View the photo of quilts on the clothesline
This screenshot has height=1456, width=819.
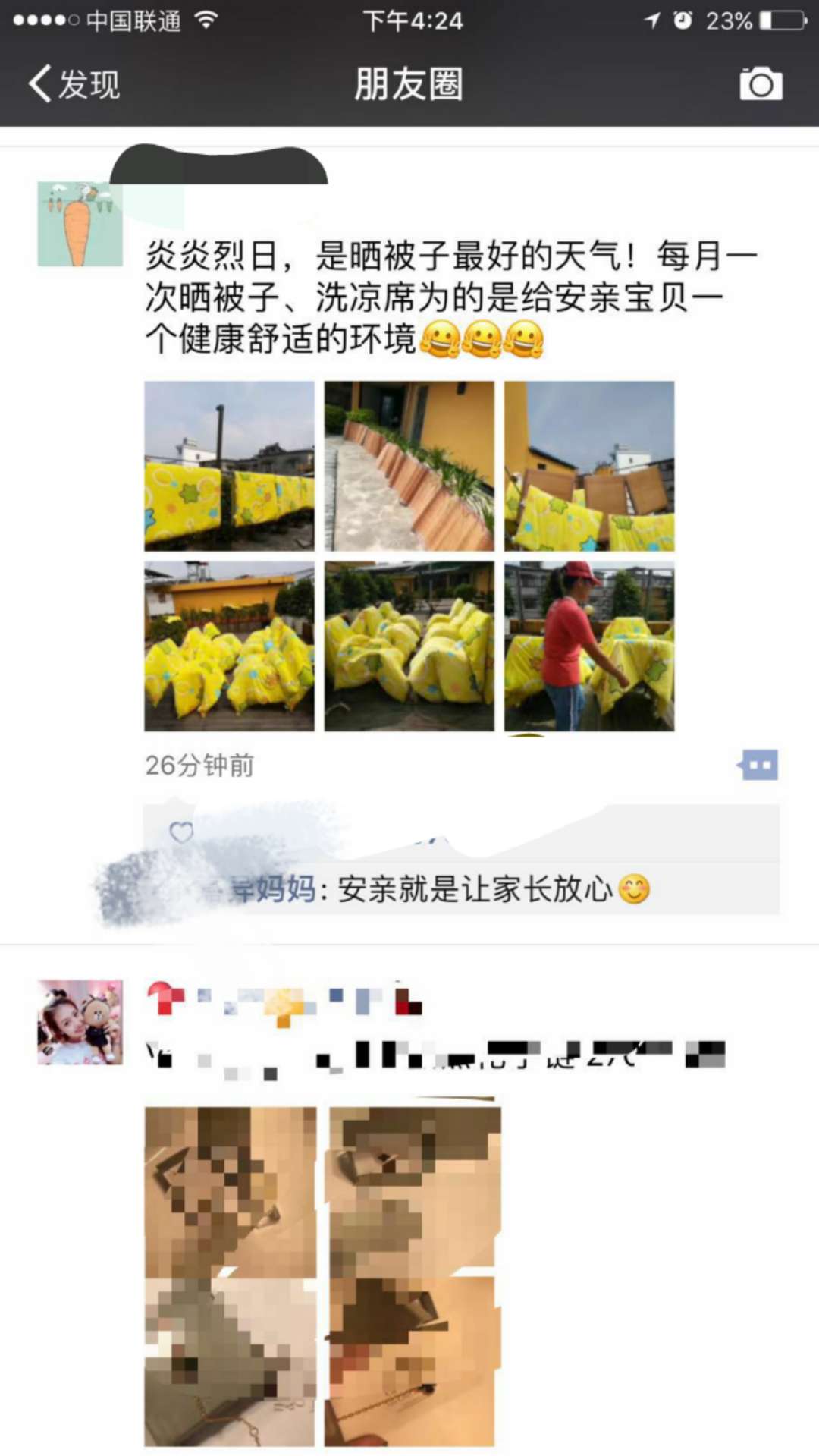tap(229, 466)
